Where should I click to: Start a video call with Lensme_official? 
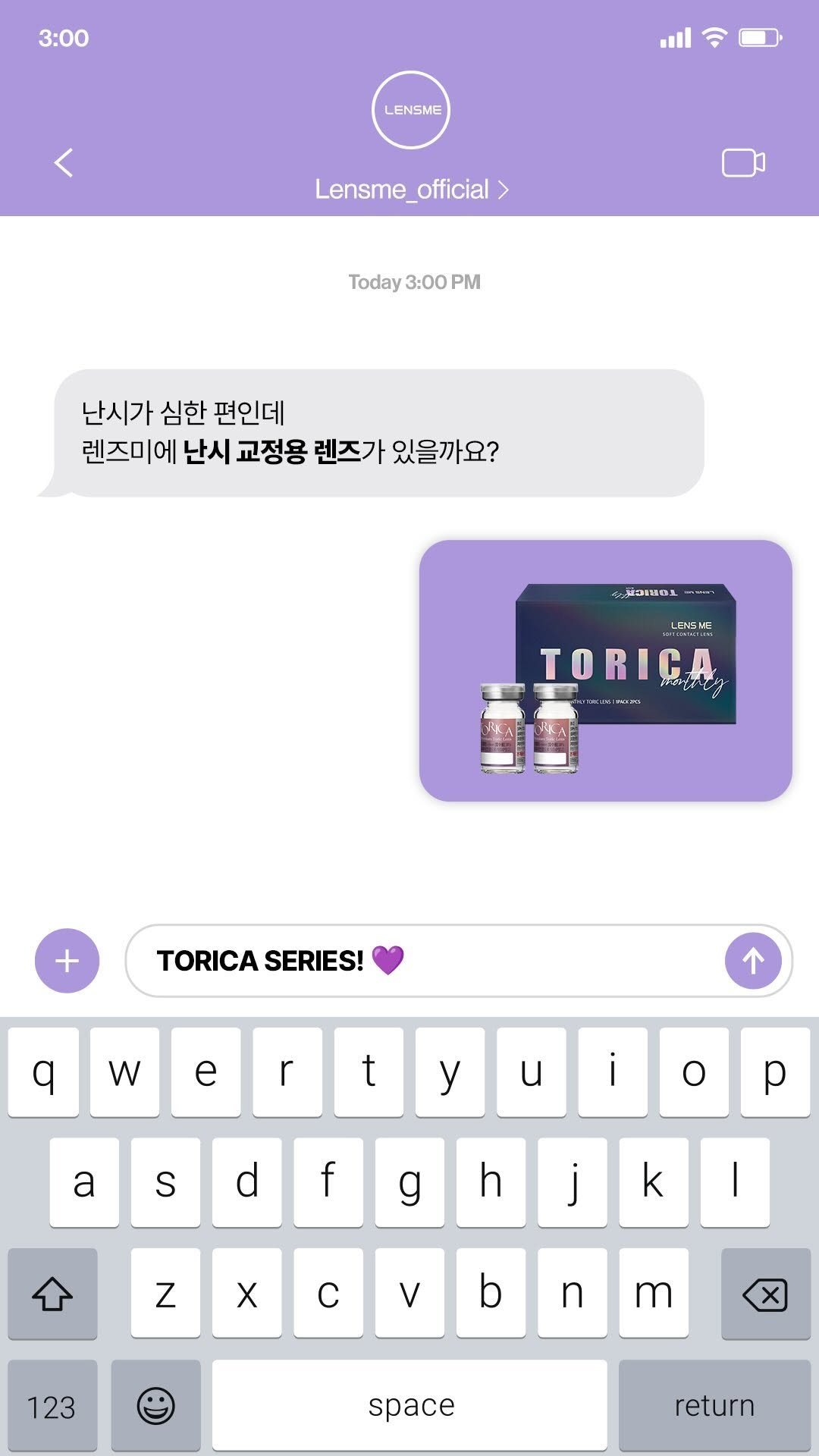coord(742,163)
